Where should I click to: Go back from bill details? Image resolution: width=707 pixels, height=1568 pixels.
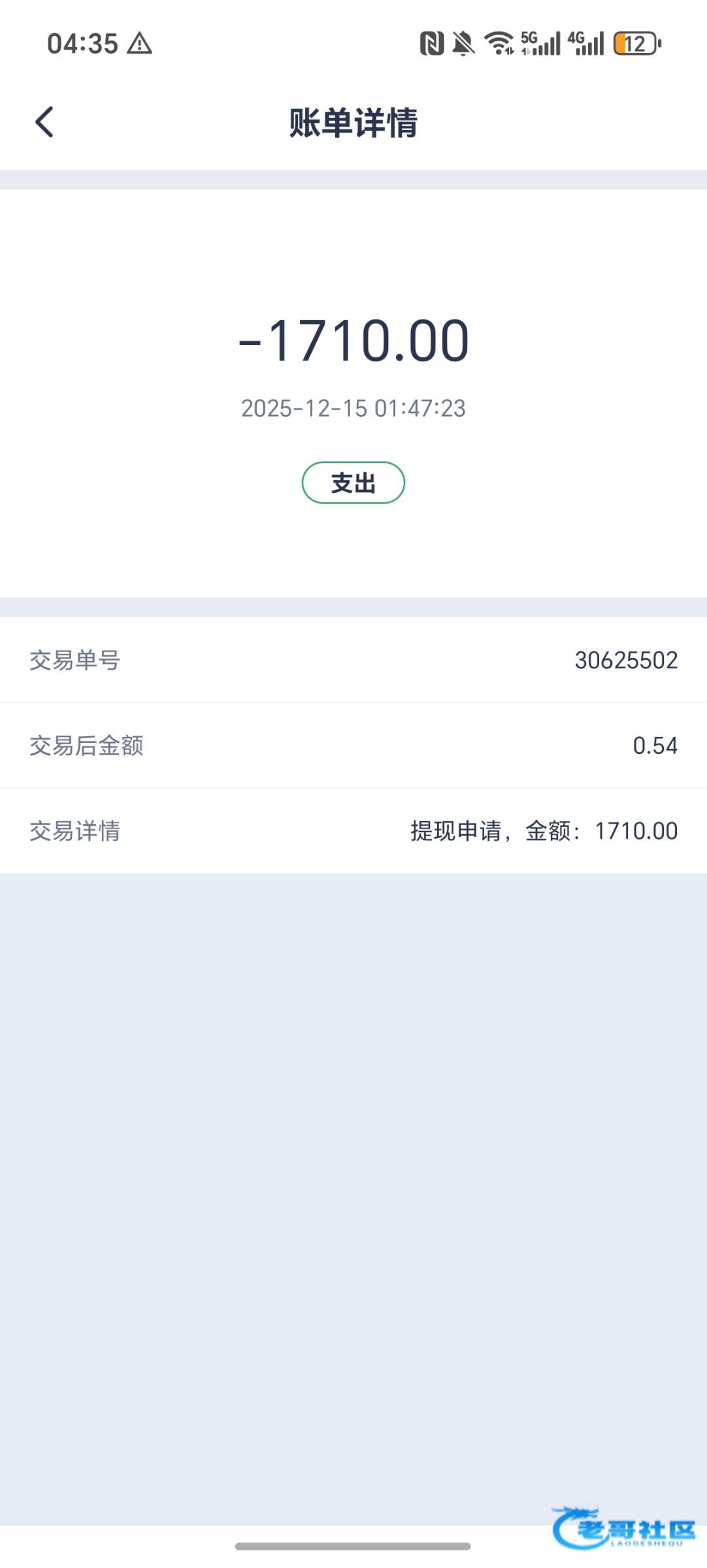pos(44,122)
